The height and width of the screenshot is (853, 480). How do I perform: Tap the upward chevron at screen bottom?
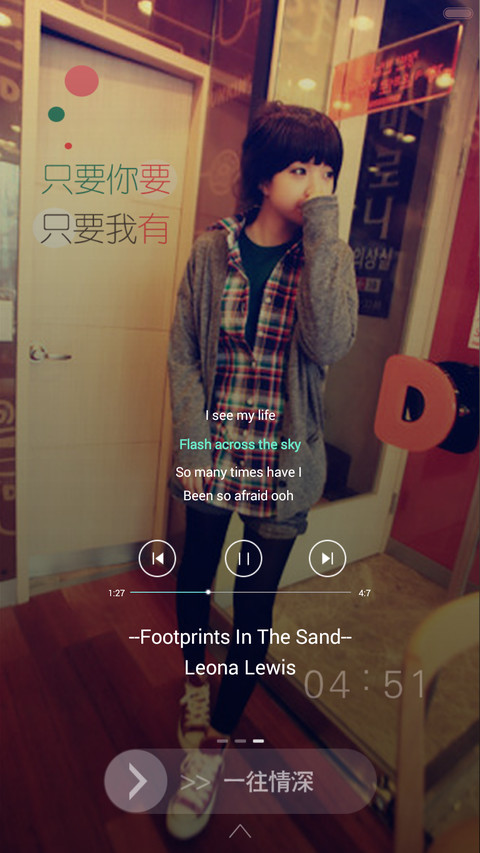click(x=240, y=831)
